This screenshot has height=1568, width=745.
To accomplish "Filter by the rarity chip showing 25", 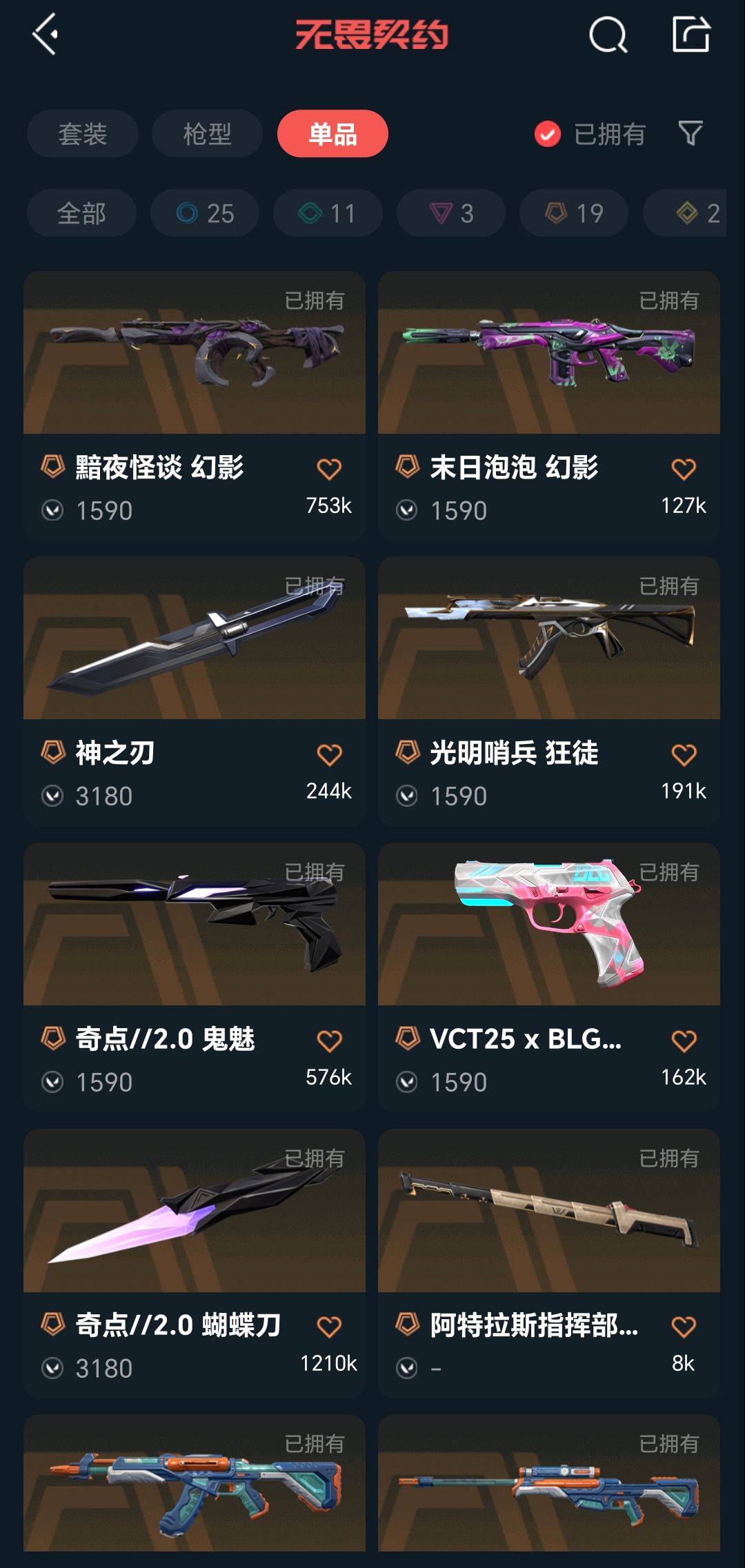I will coord(205,213).
